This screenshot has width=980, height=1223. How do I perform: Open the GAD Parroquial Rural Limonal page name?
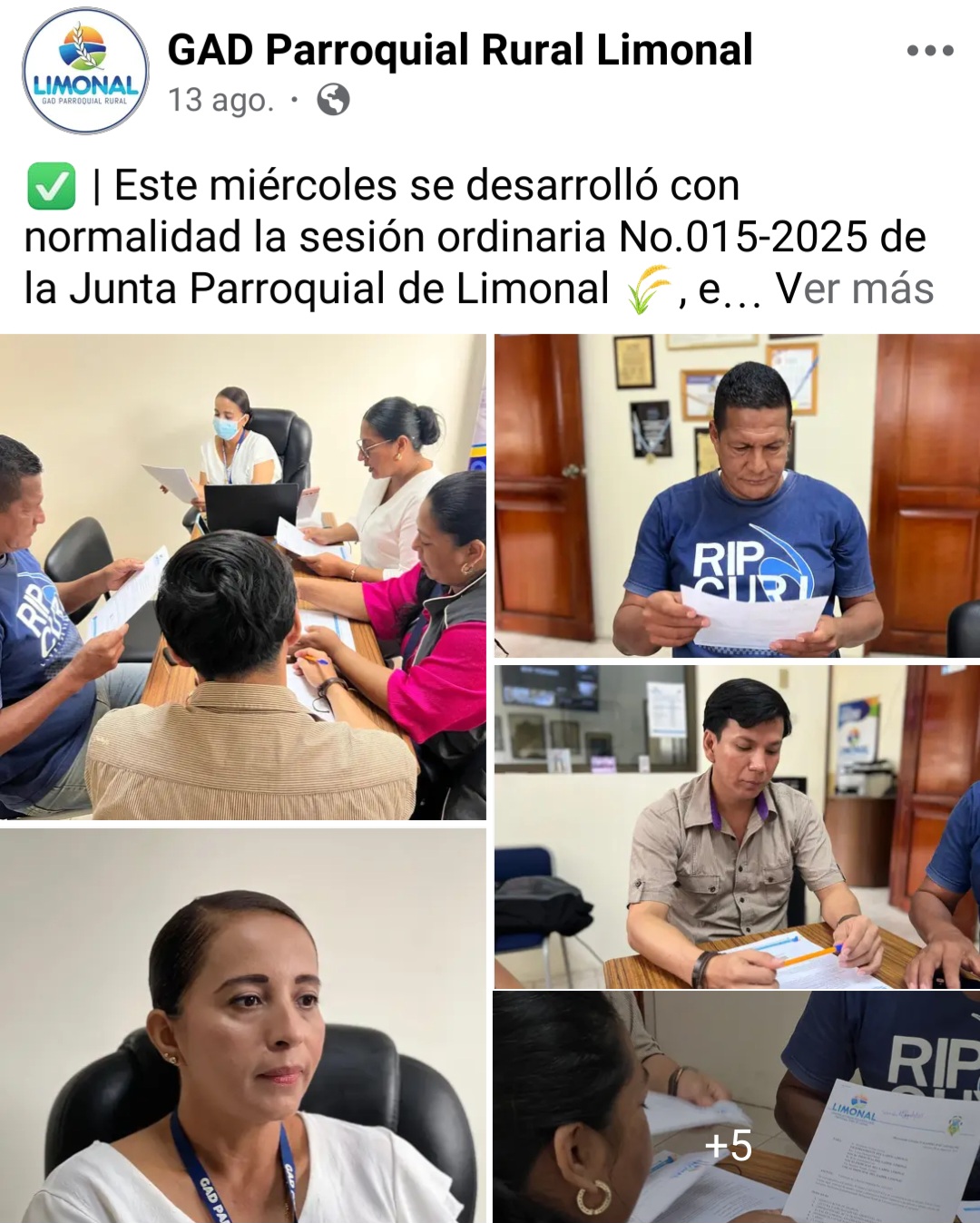tap(460, 50)
